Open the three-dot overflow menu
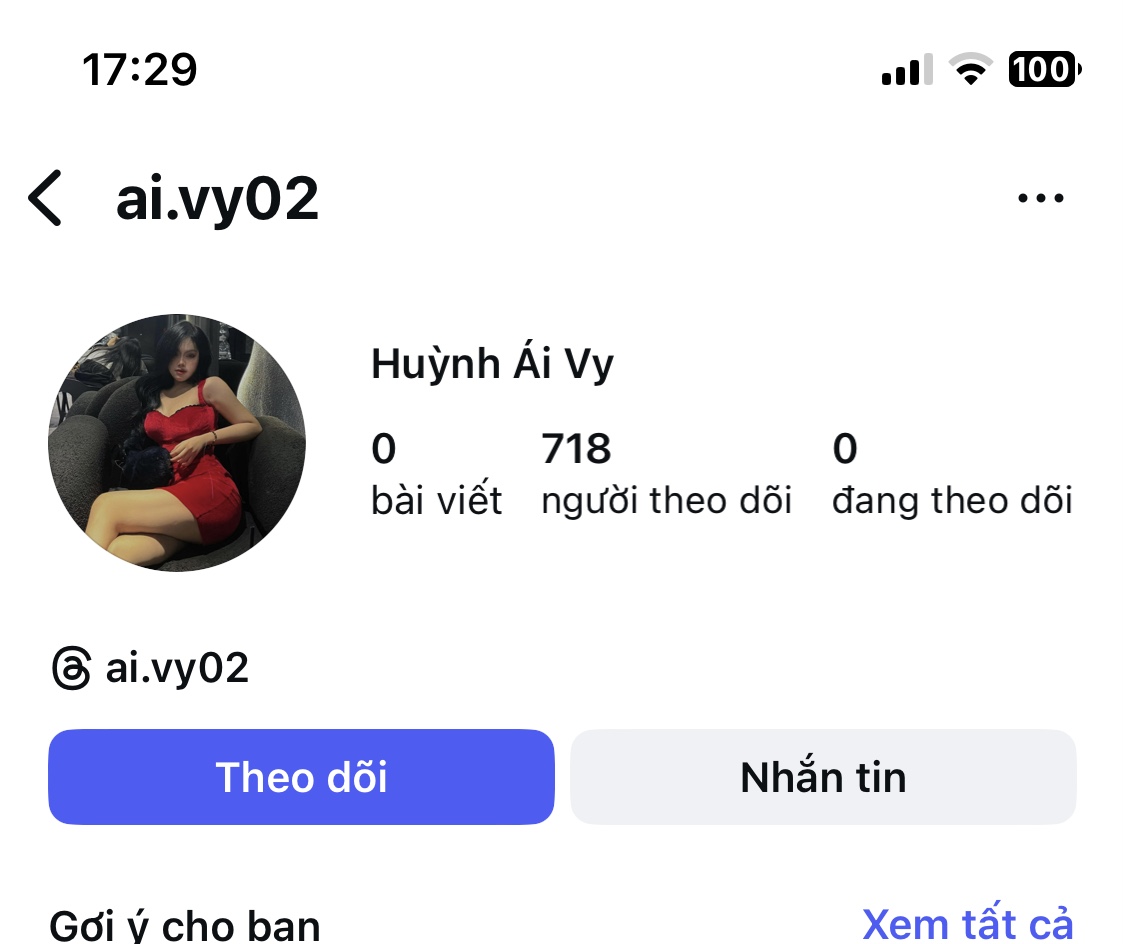The height and width of the screenshot is (944, 1125). (x=1040, y=198)
